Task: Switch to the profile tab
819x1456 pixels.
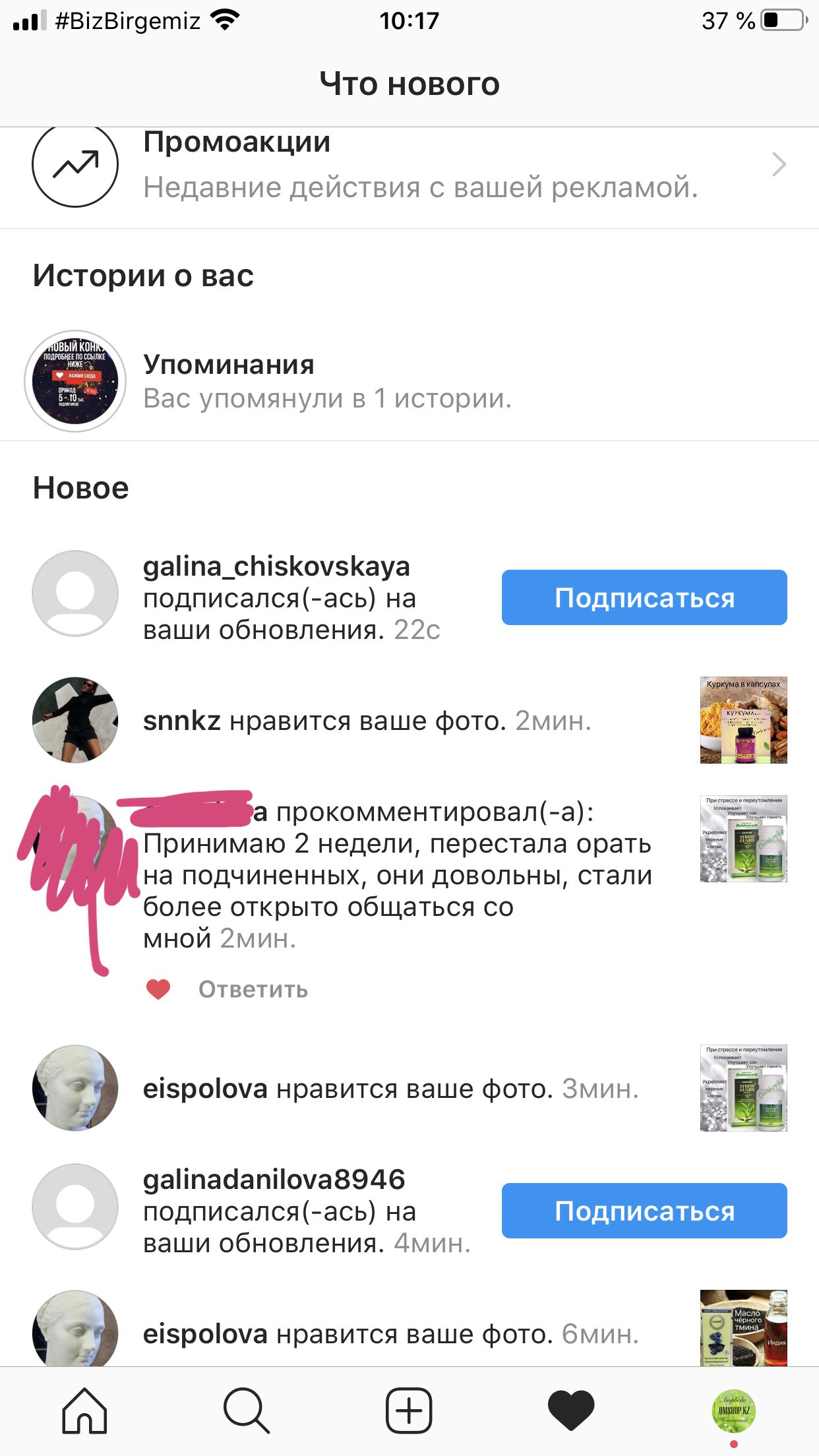Action: [x=734, y=1411]
